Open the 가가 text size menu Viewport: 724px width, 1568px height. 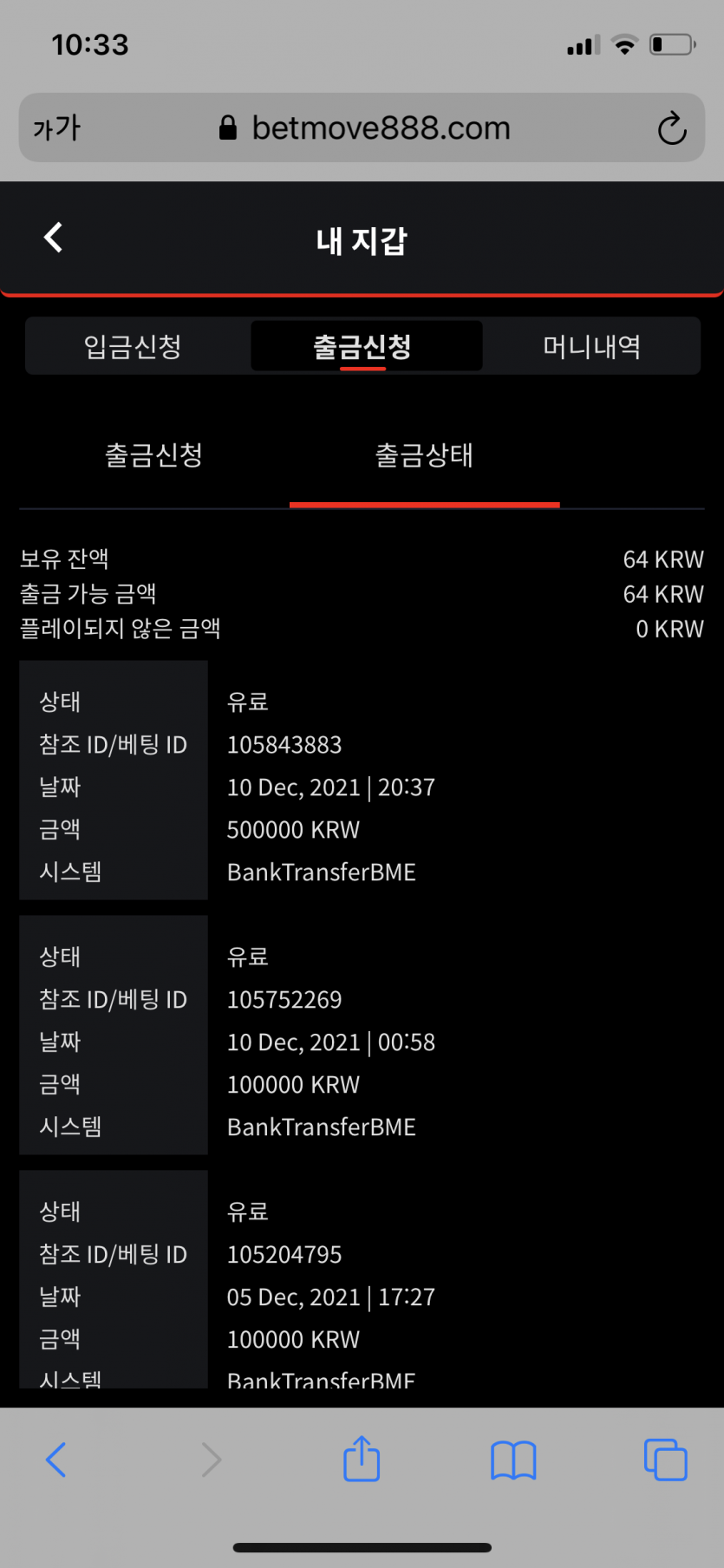[x=56, y=128]
